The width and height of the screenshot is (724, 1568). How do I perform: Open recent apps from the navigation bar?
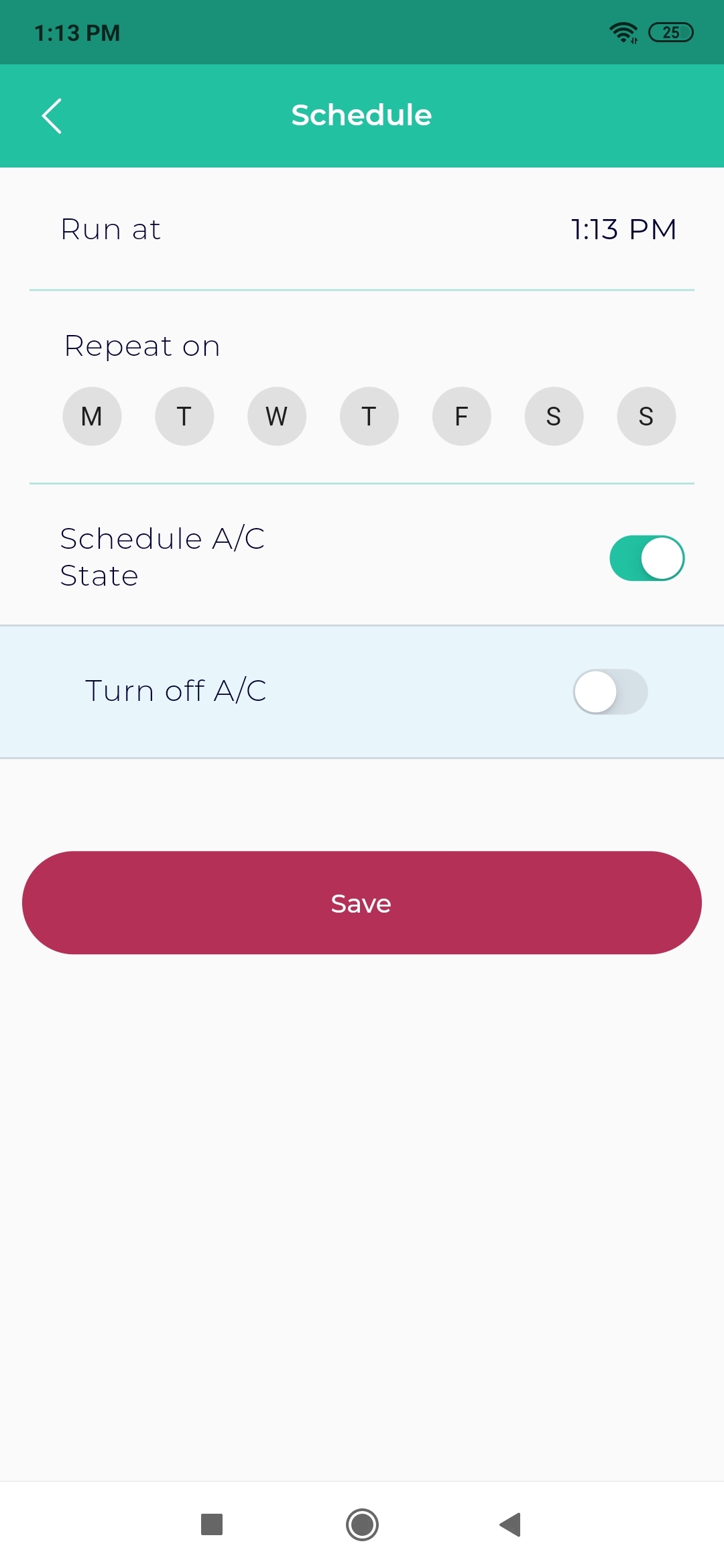click(212, 1524)
